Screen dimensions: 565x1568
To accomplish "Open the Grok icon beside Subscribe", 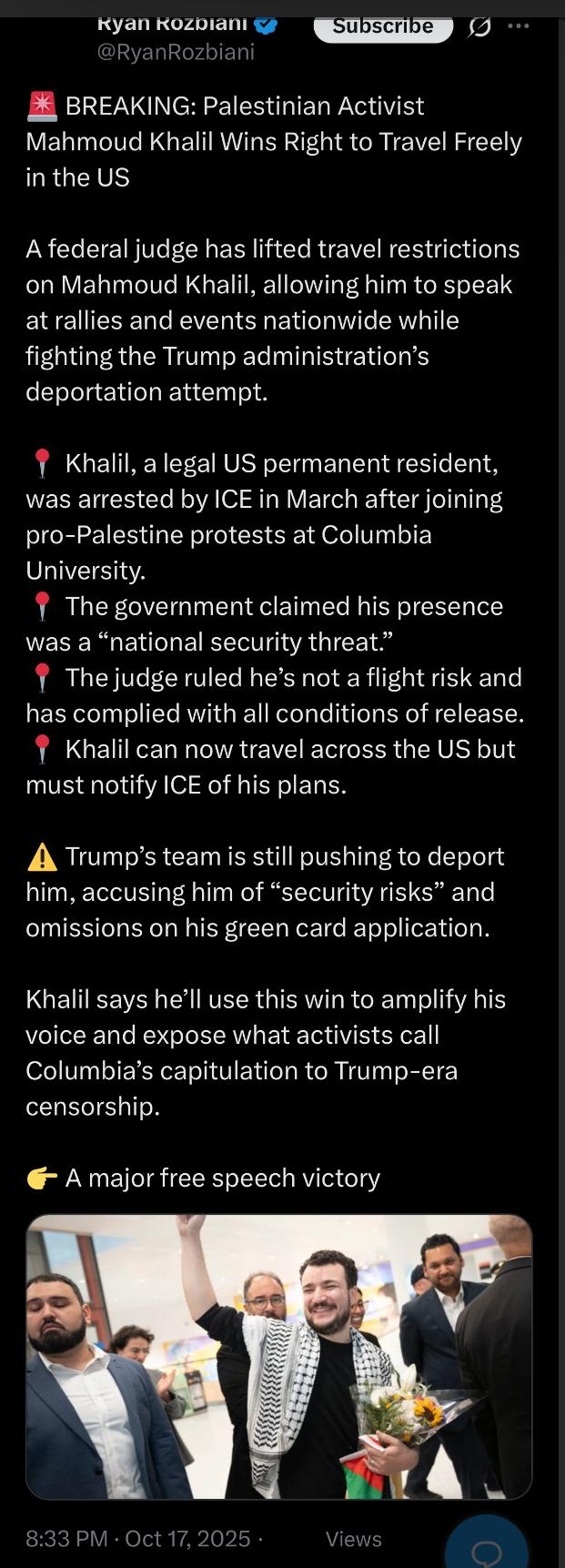I will click(479, 28).
